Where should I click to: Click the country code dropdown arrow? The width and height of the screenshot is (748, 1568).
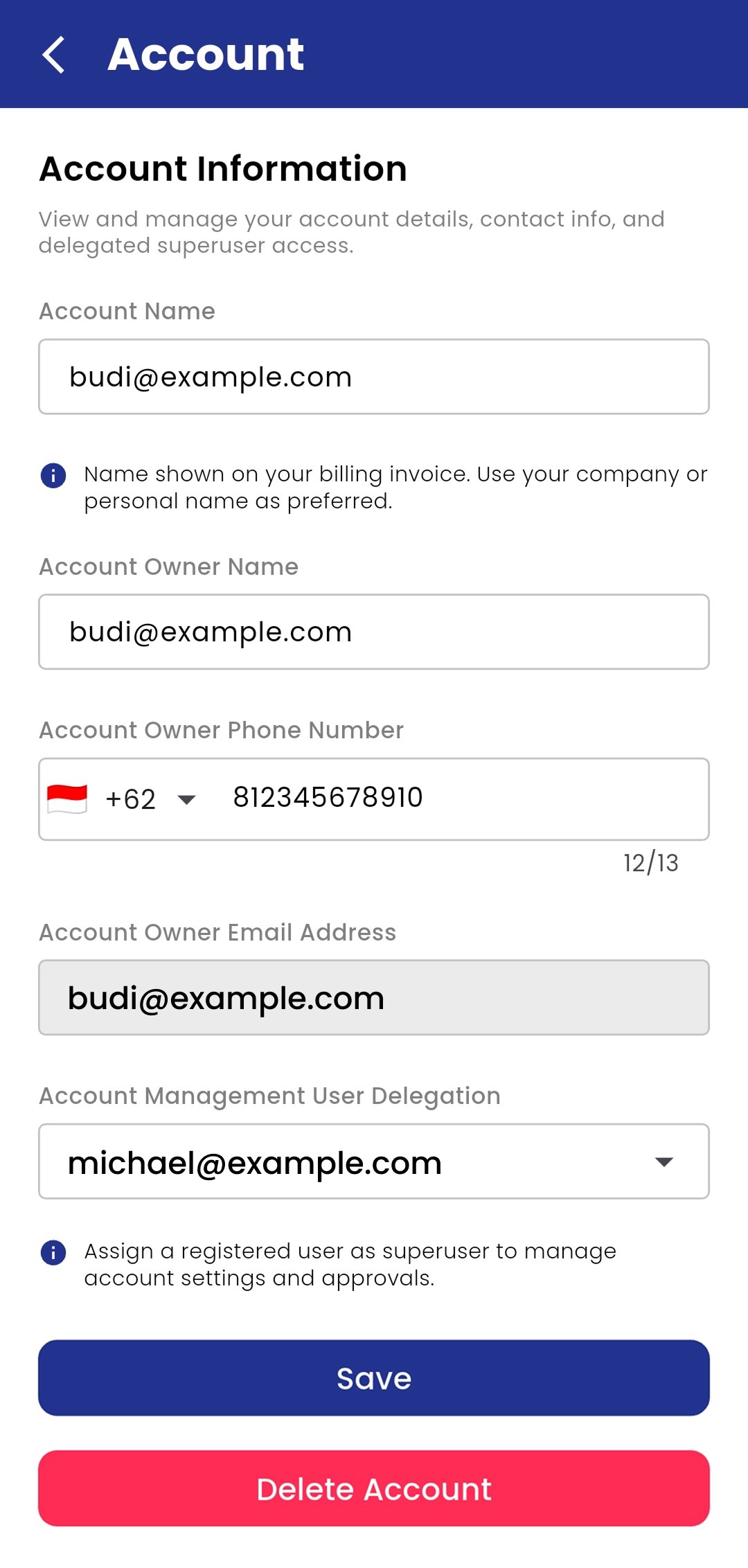(x=188, y=801)
